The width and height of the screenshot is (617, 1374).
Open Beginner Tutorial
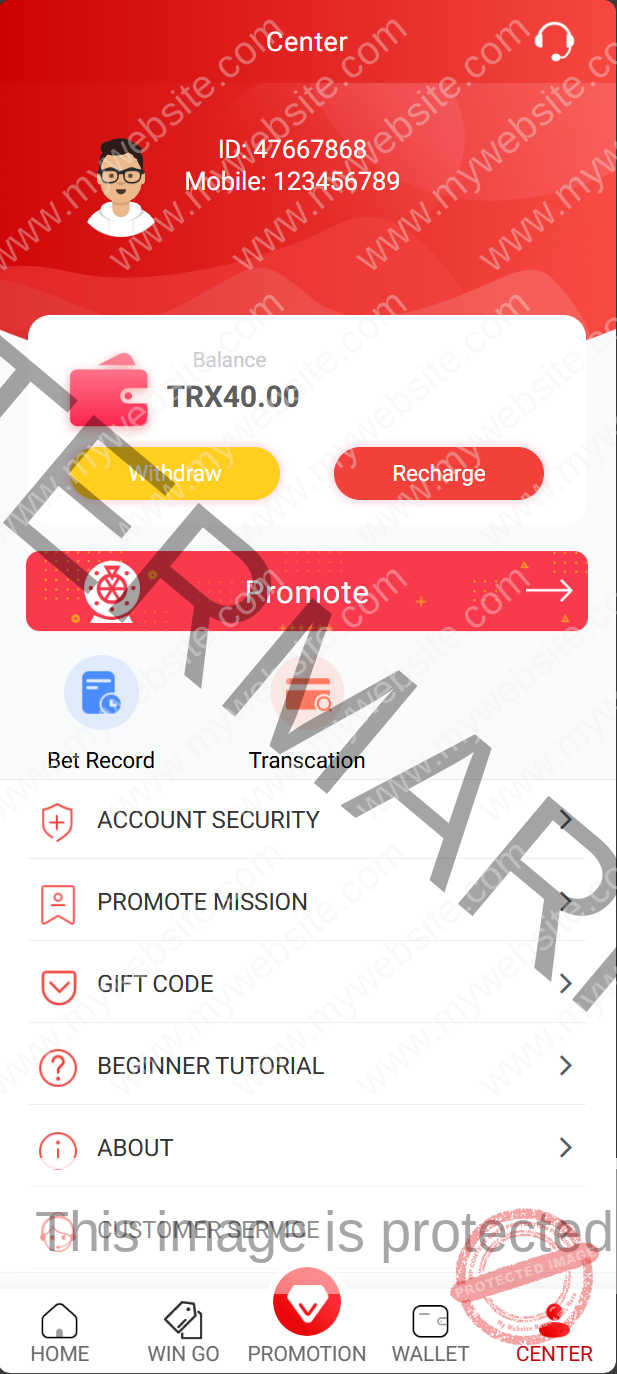click(307, 1066)
